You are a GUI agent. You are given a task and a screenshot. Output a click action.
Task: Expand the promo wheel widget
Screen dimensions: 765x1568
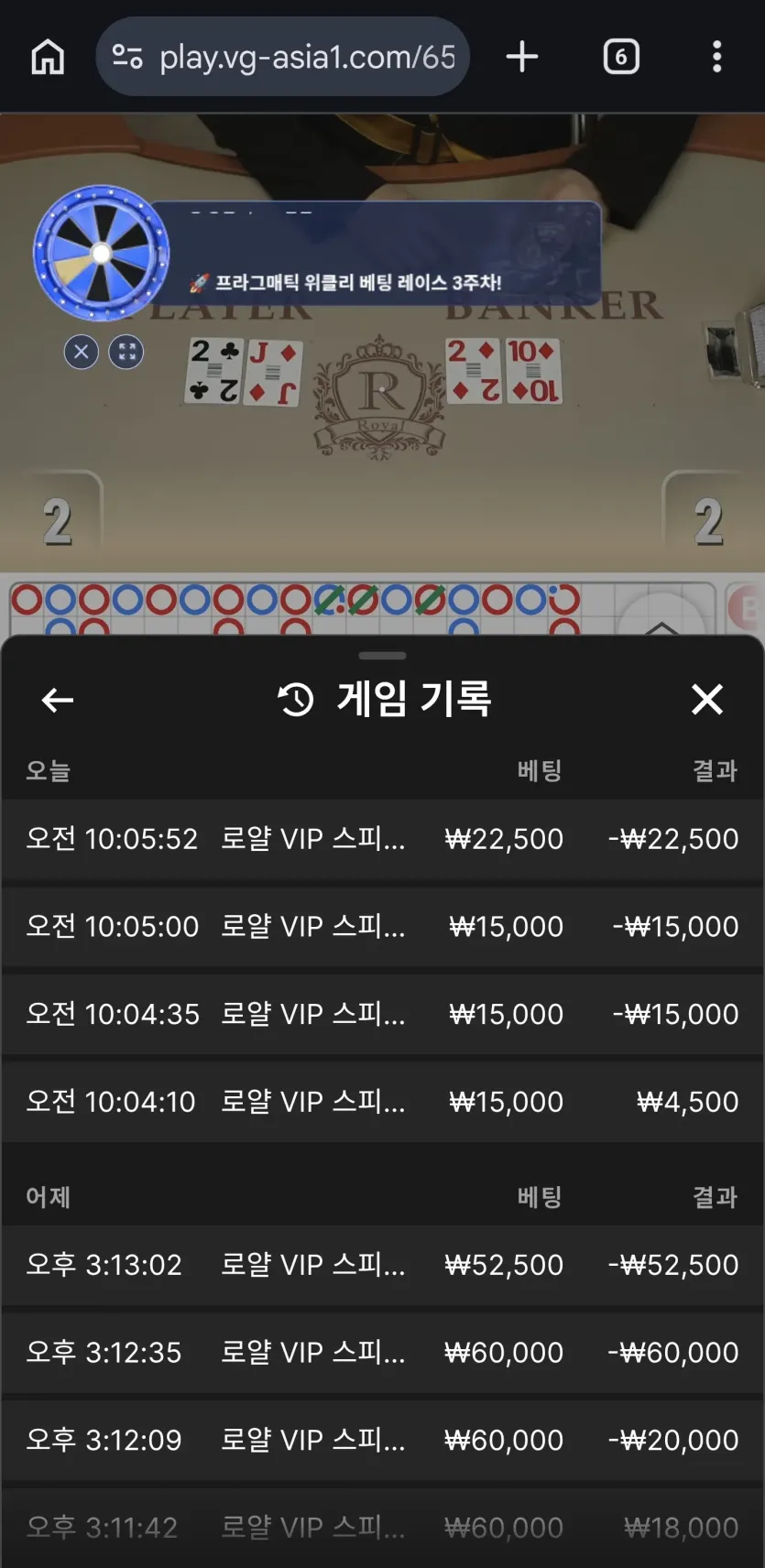[x=126, y=352]
